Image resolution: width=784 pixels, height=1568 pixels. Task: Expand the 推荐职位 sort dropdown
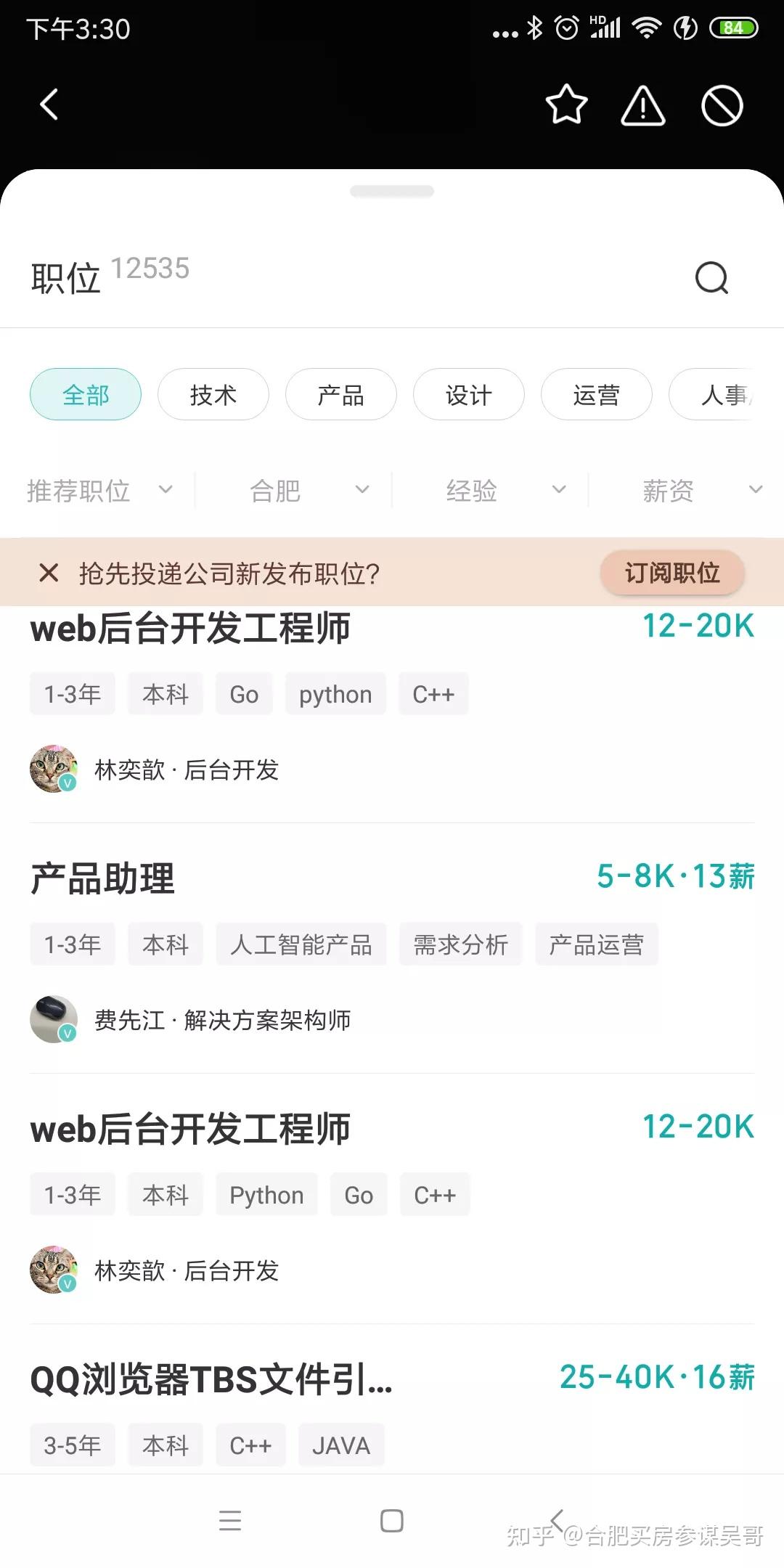(99, 491)
